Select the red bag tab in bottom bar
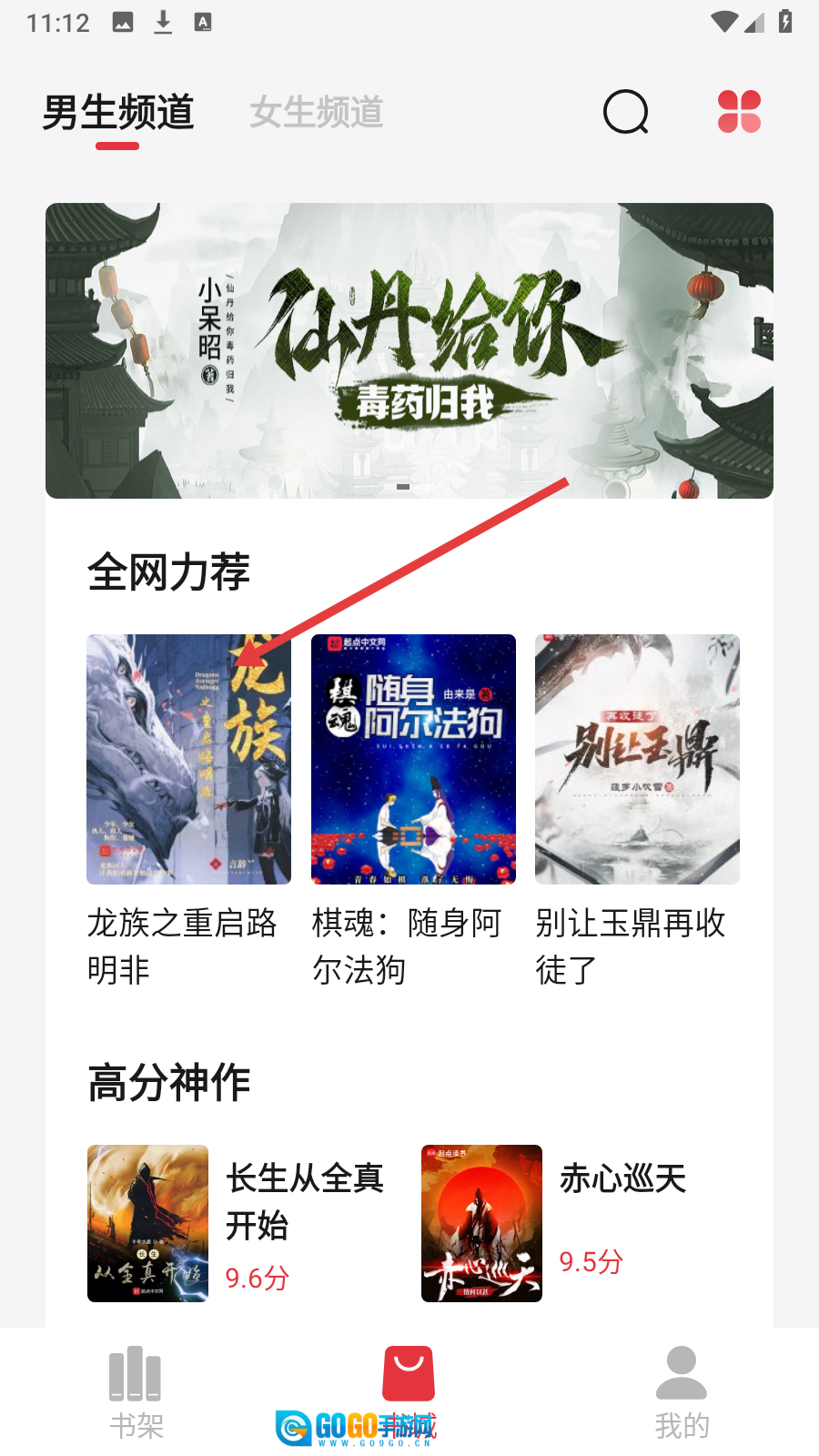Image resolution: width=819 pixels, height=1456 pixels. [409, 1374]
